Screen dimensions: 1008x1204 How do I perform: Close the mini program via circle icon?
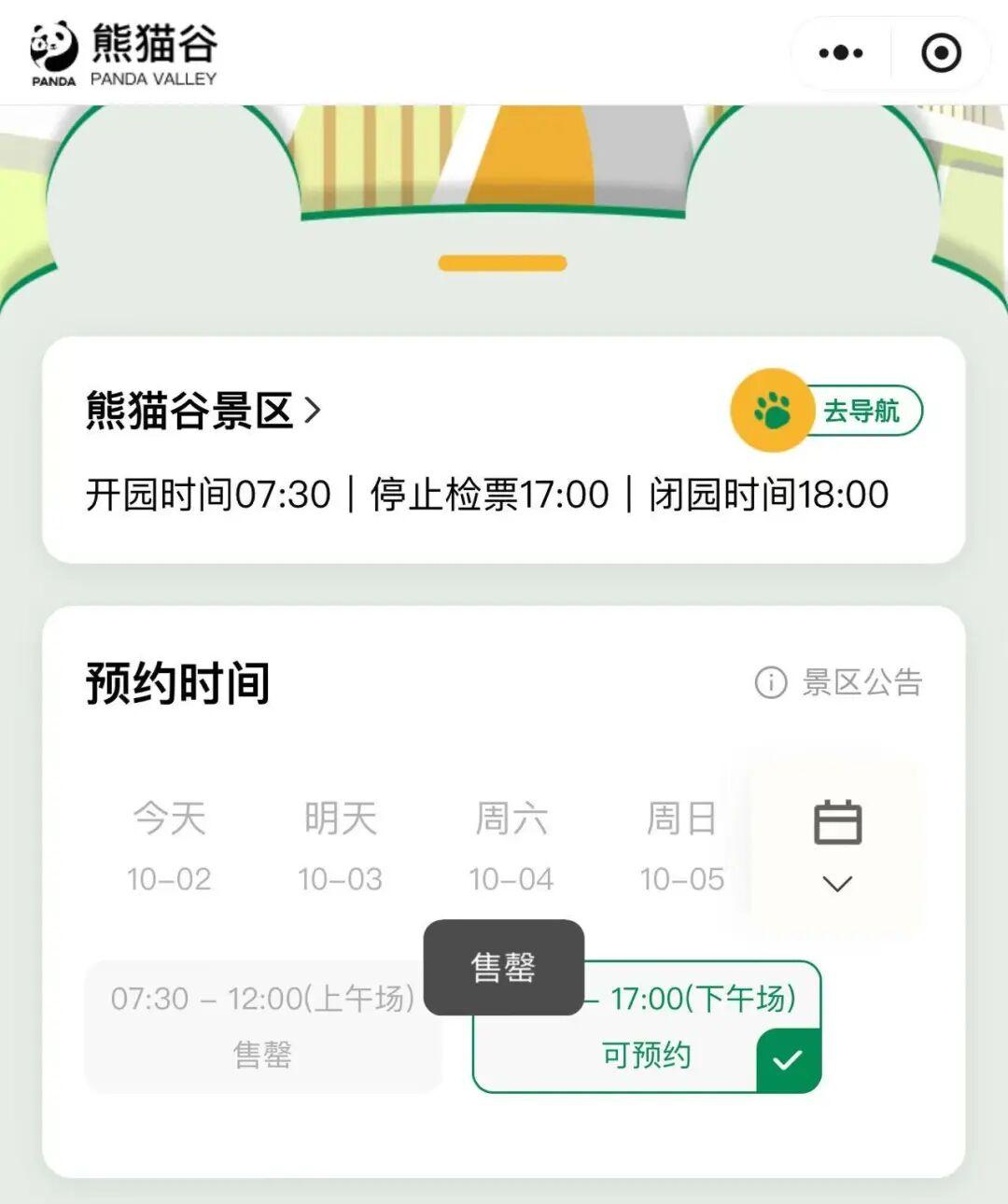[x=941, y=53]
